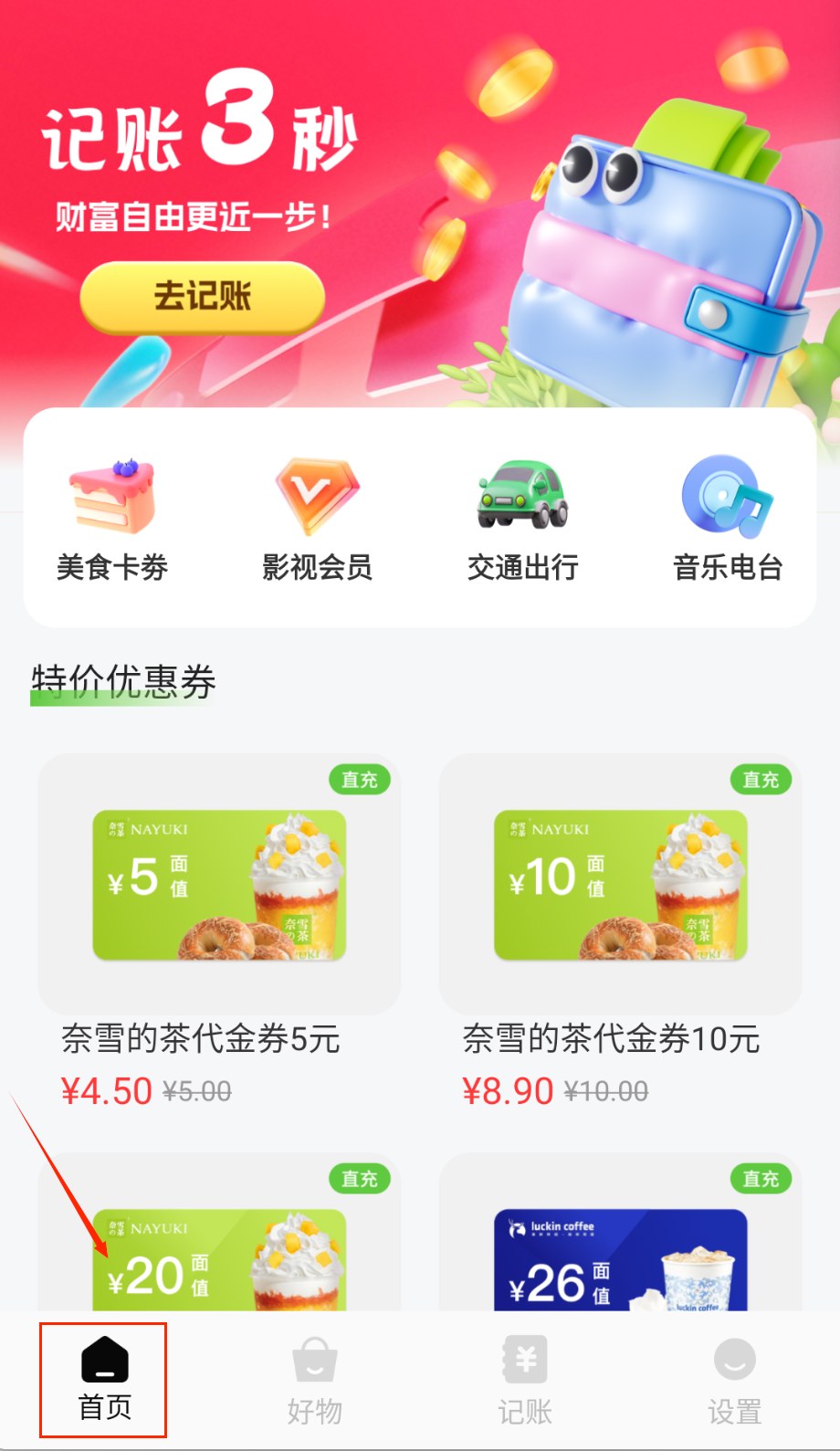Viewport: 840px width, 1451px height.
Task: Tap the 去记账 button
Action: 203,297
